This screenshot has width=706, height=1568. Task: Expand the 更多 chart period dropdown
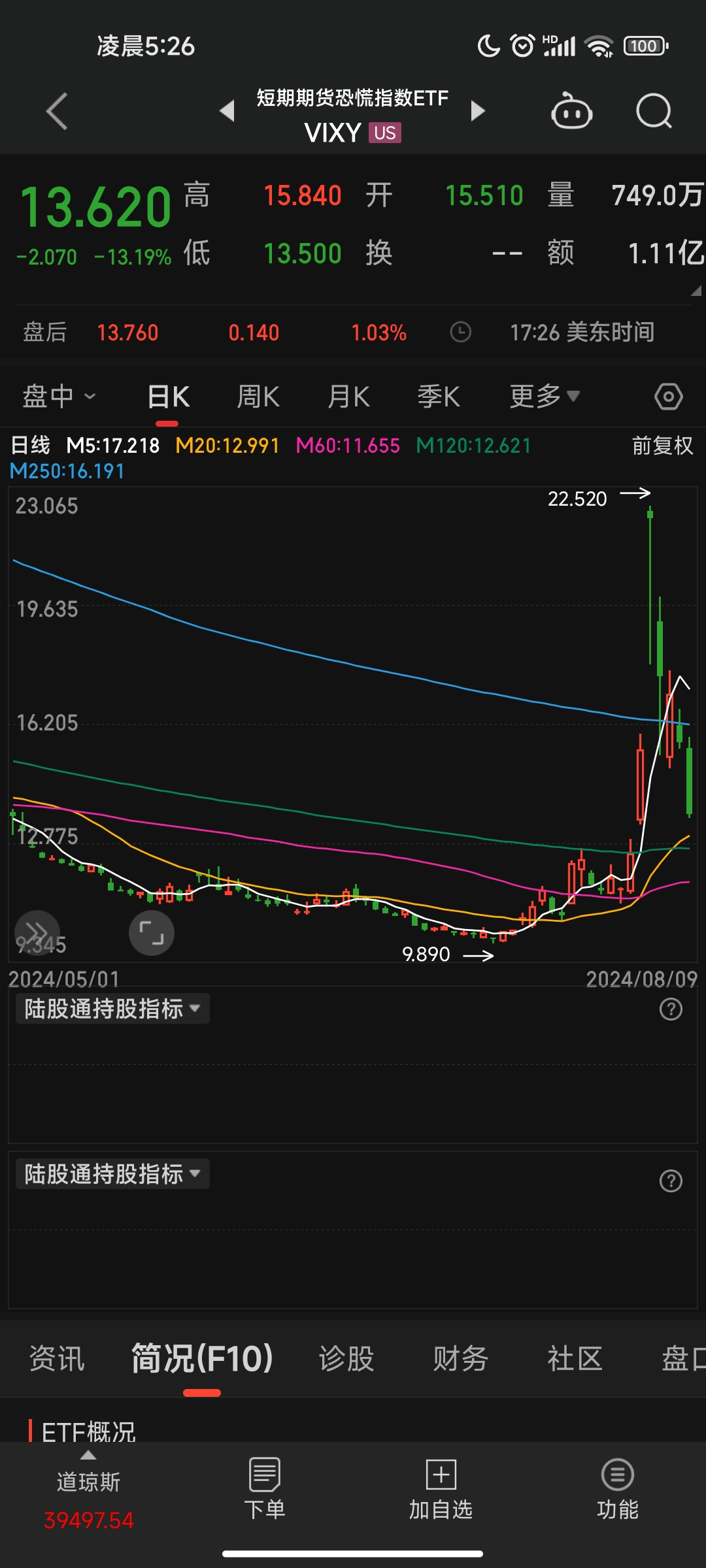coord(544,397)
